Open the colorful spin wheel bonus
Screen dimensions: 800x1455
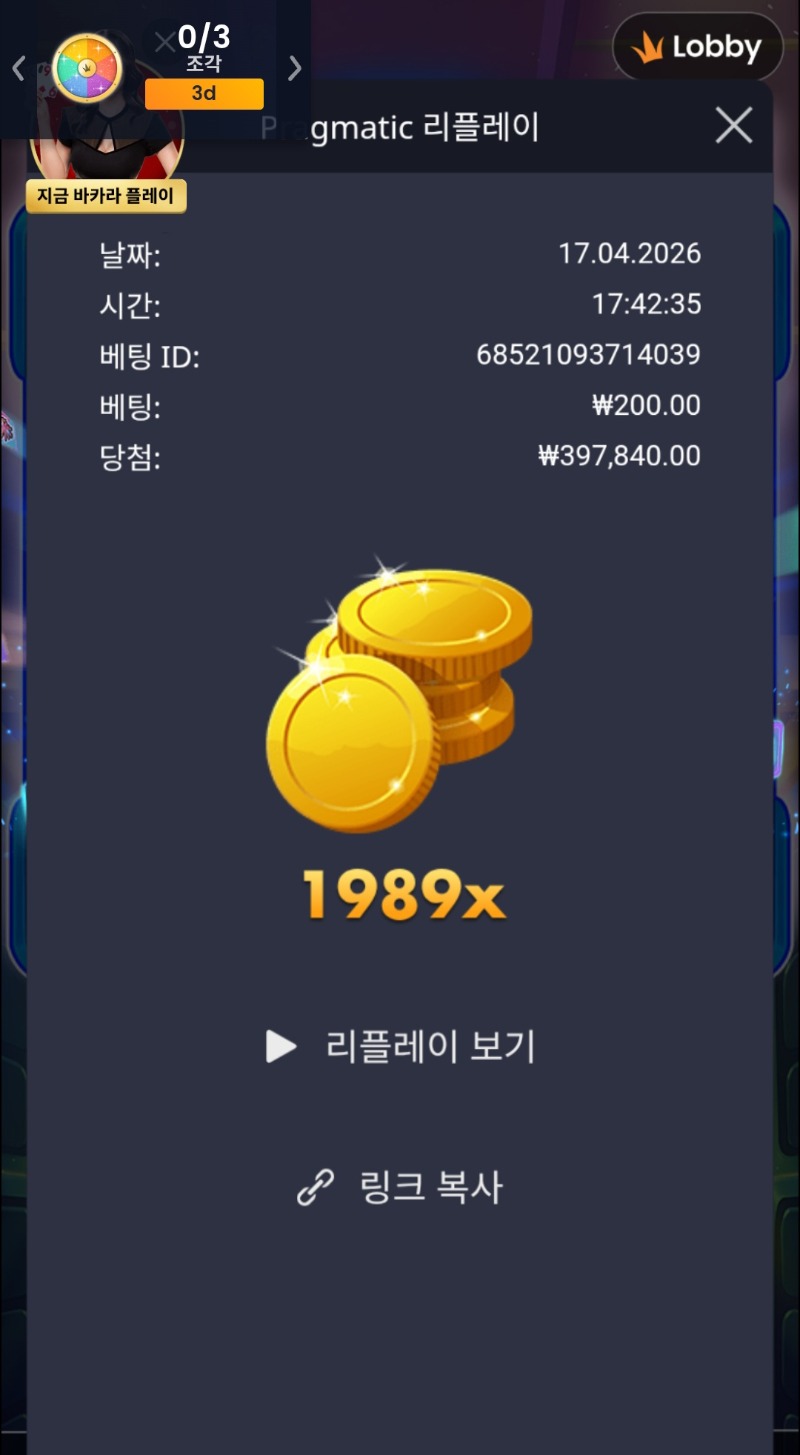point(87,68)
